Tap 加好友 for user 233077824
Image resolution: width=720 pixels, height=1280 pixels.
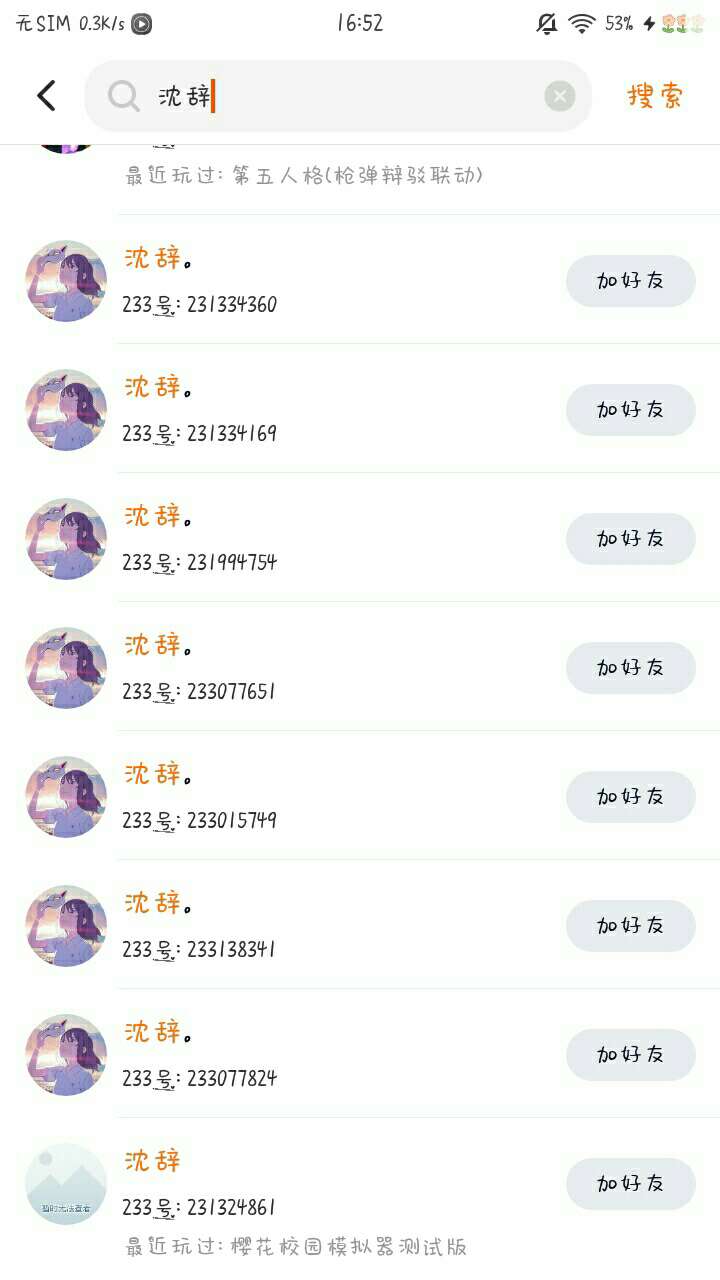(x=630, y=1055)
